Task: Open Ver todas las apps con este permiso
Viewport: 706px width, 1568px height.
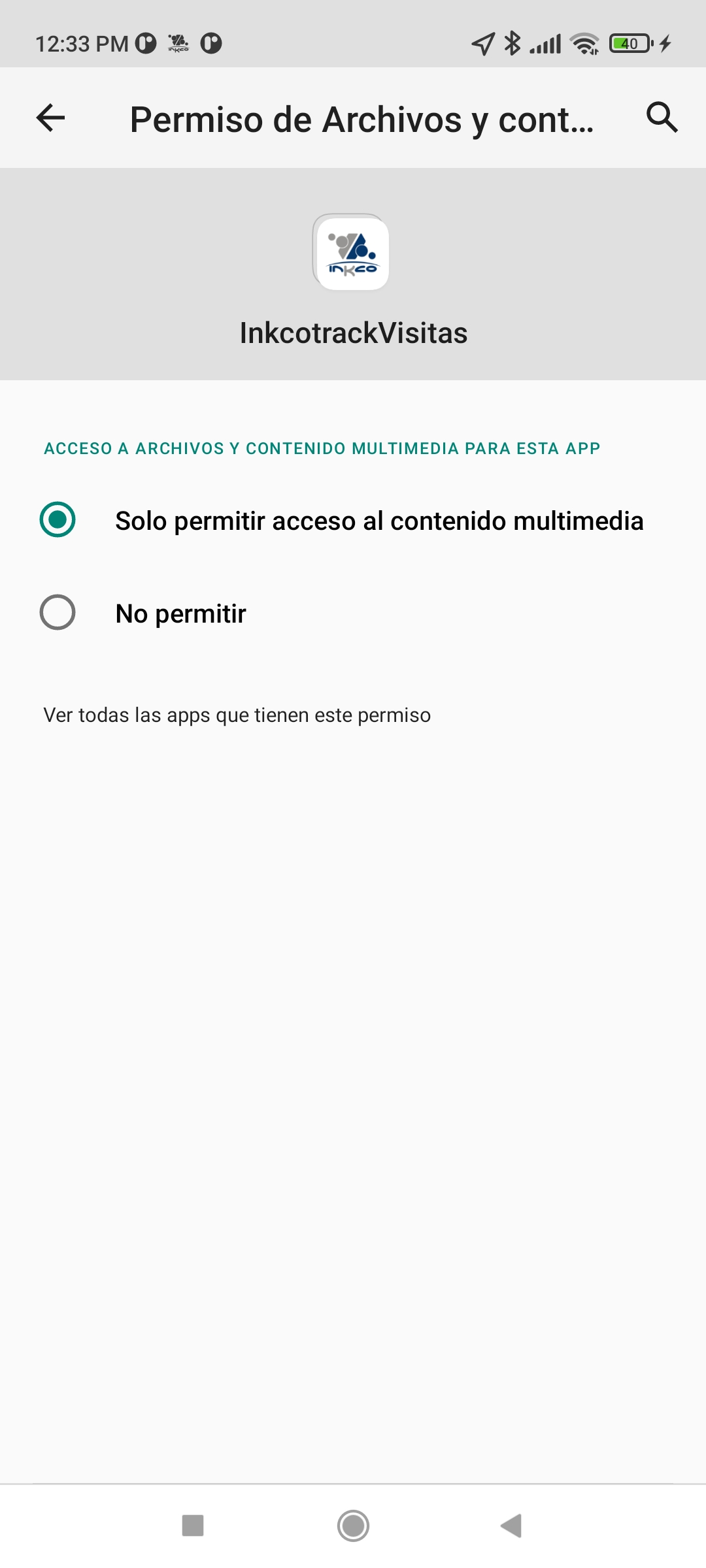Action: pos(237,715)
